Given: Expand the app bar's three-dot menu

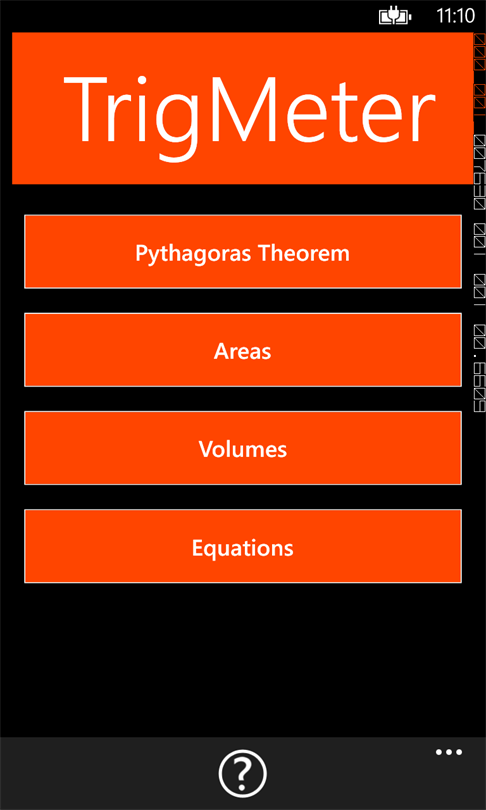Looking at the screenshot, I should coord(449,752).
